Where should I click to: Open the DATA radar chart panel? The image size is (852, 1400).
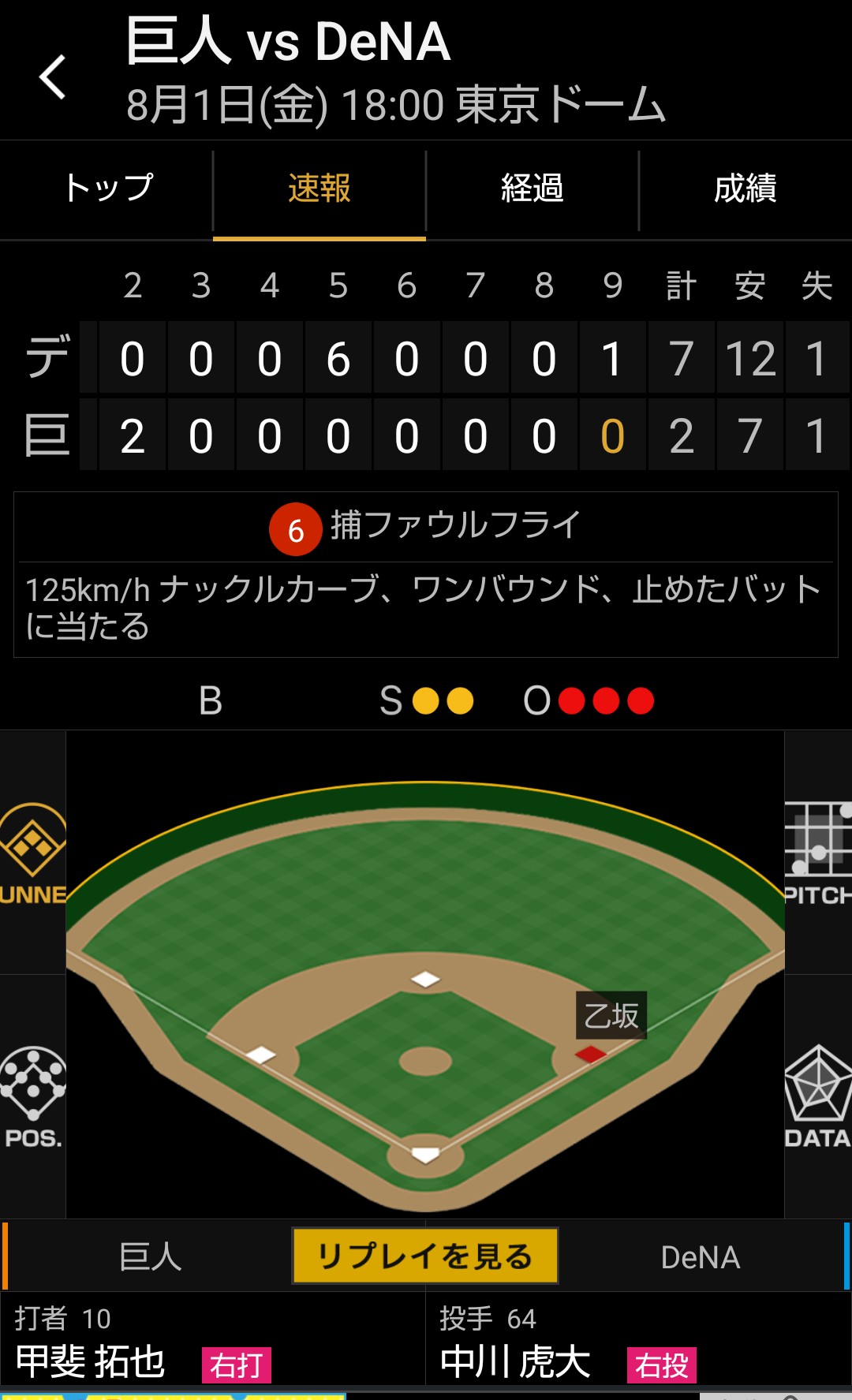pyautogui.click(x=818, y=1096)
